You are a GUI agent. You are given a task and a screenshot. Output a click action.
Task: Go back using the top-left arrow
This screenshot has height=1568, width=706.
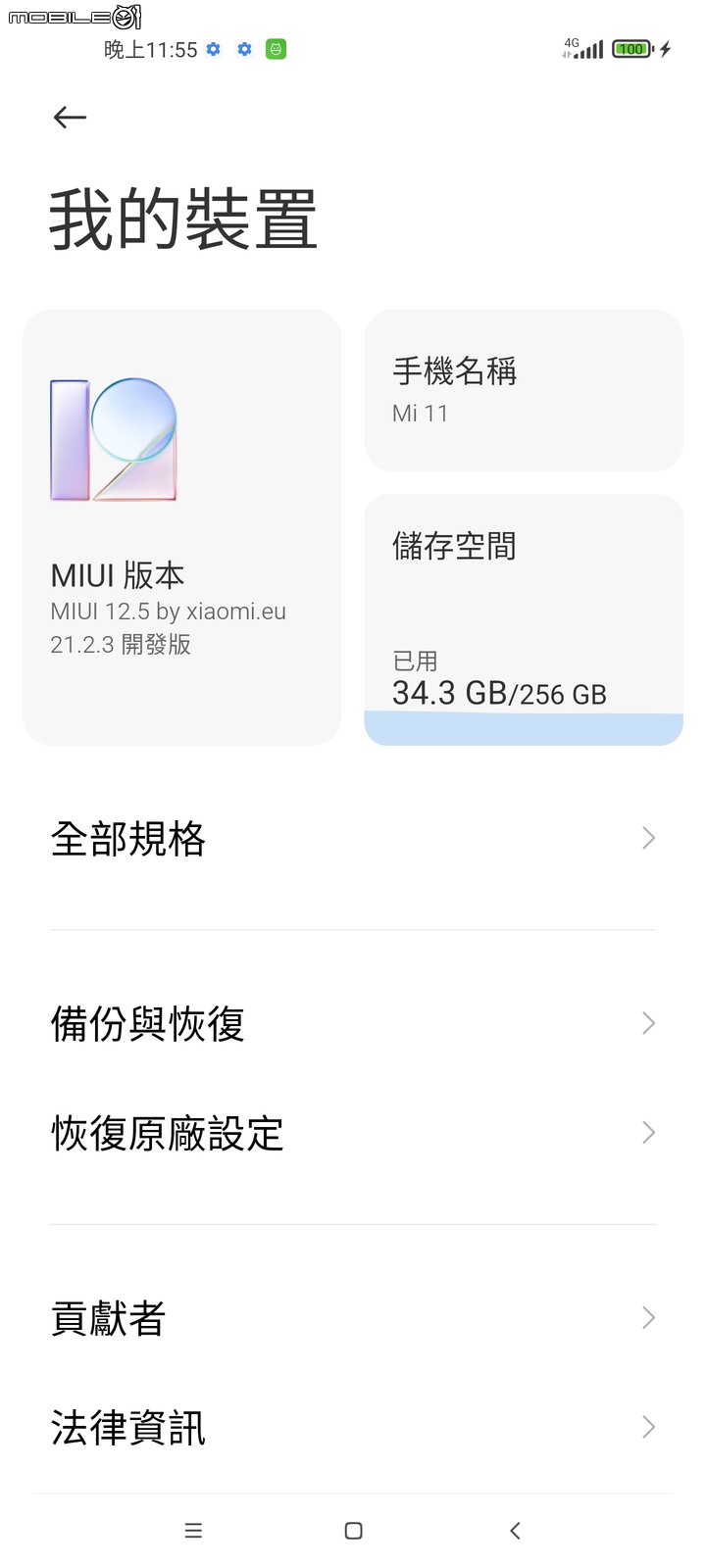pyautogui.click(x=70, y=118)
